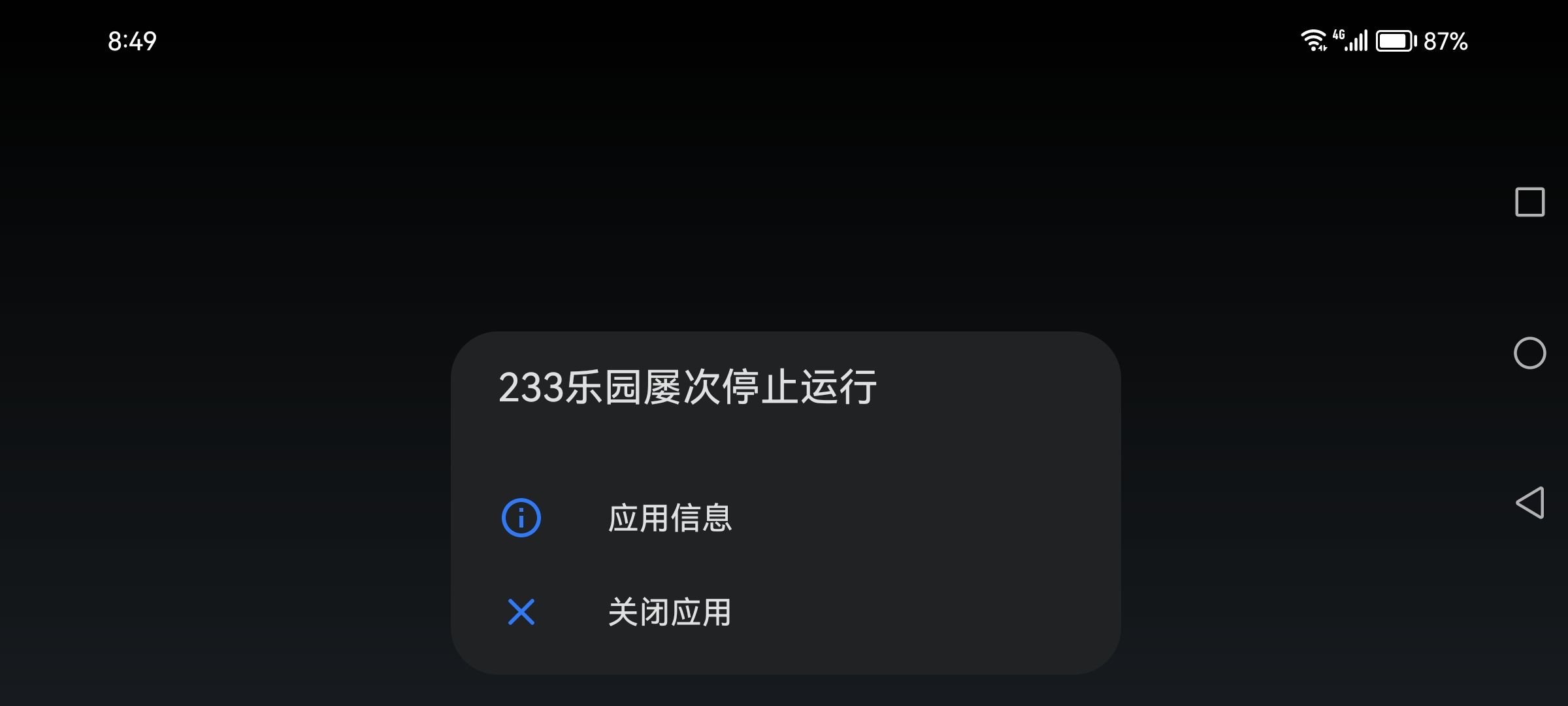The image size is (1568, 706).
Task: Go back with the navigation triangle
Action: click(1529, 503)
